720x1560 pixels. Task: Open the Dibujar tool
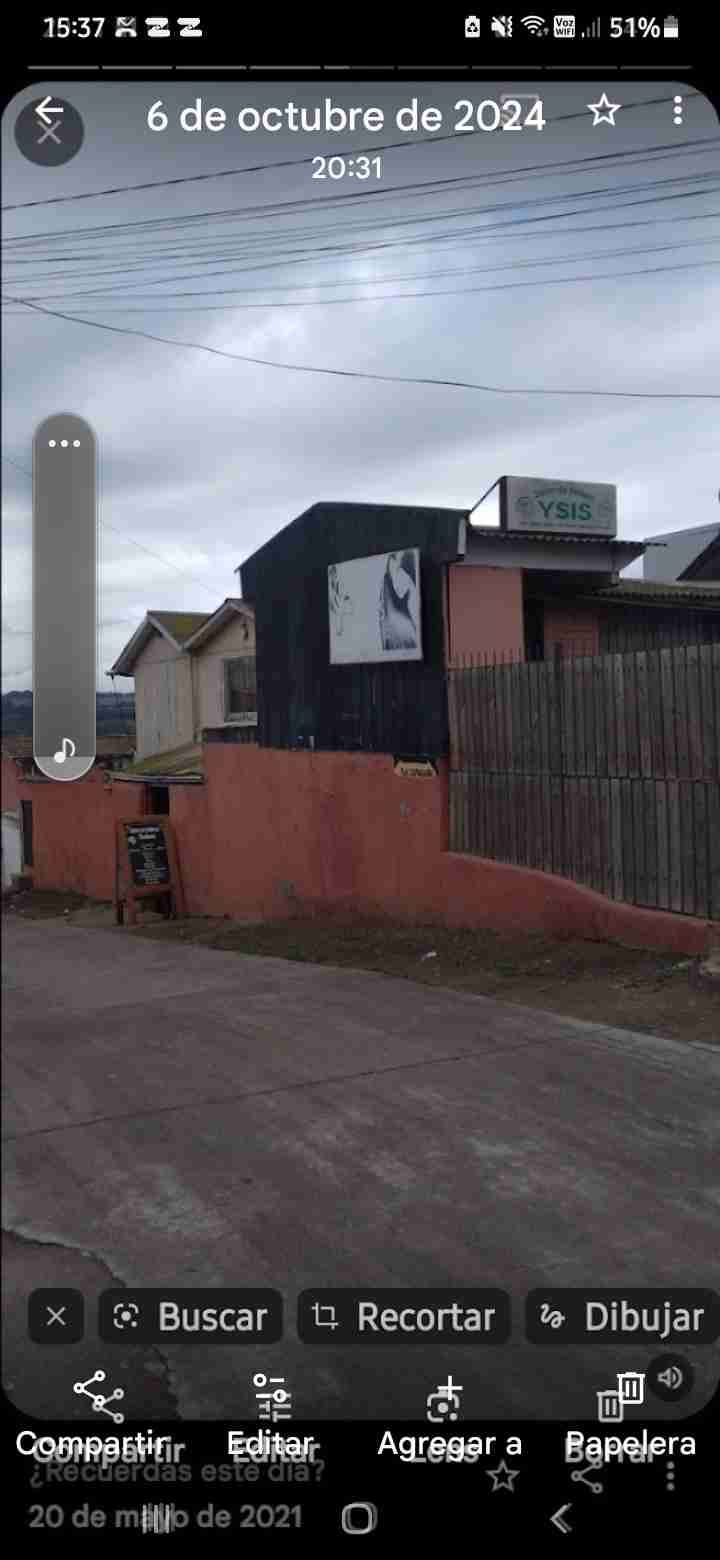(622, 1316)
